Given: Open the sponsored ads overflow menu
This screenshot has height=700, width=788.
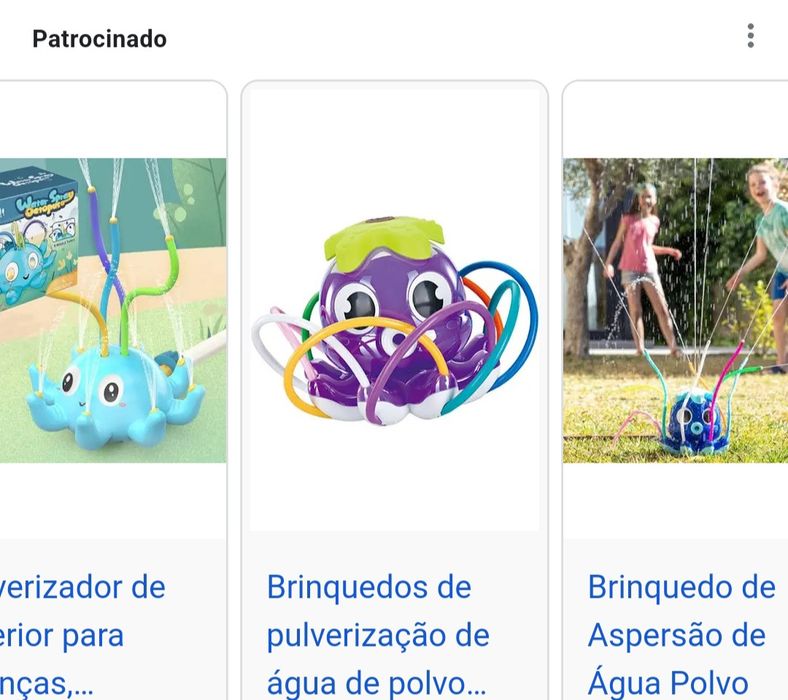Looking at the screenshot, I should point(750,37).
